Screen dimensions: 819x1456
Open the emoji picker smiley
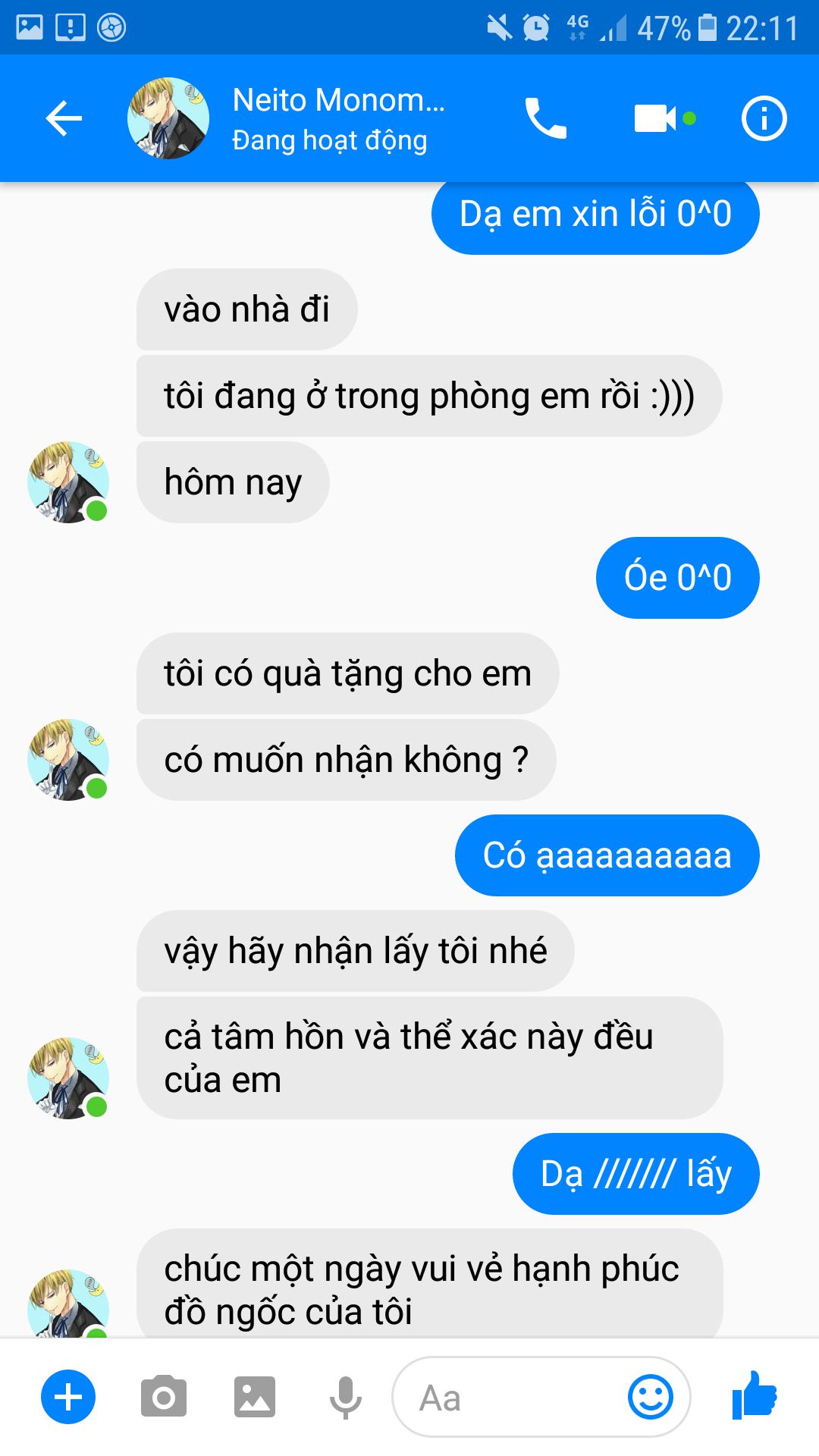(x=651, y=1397)
